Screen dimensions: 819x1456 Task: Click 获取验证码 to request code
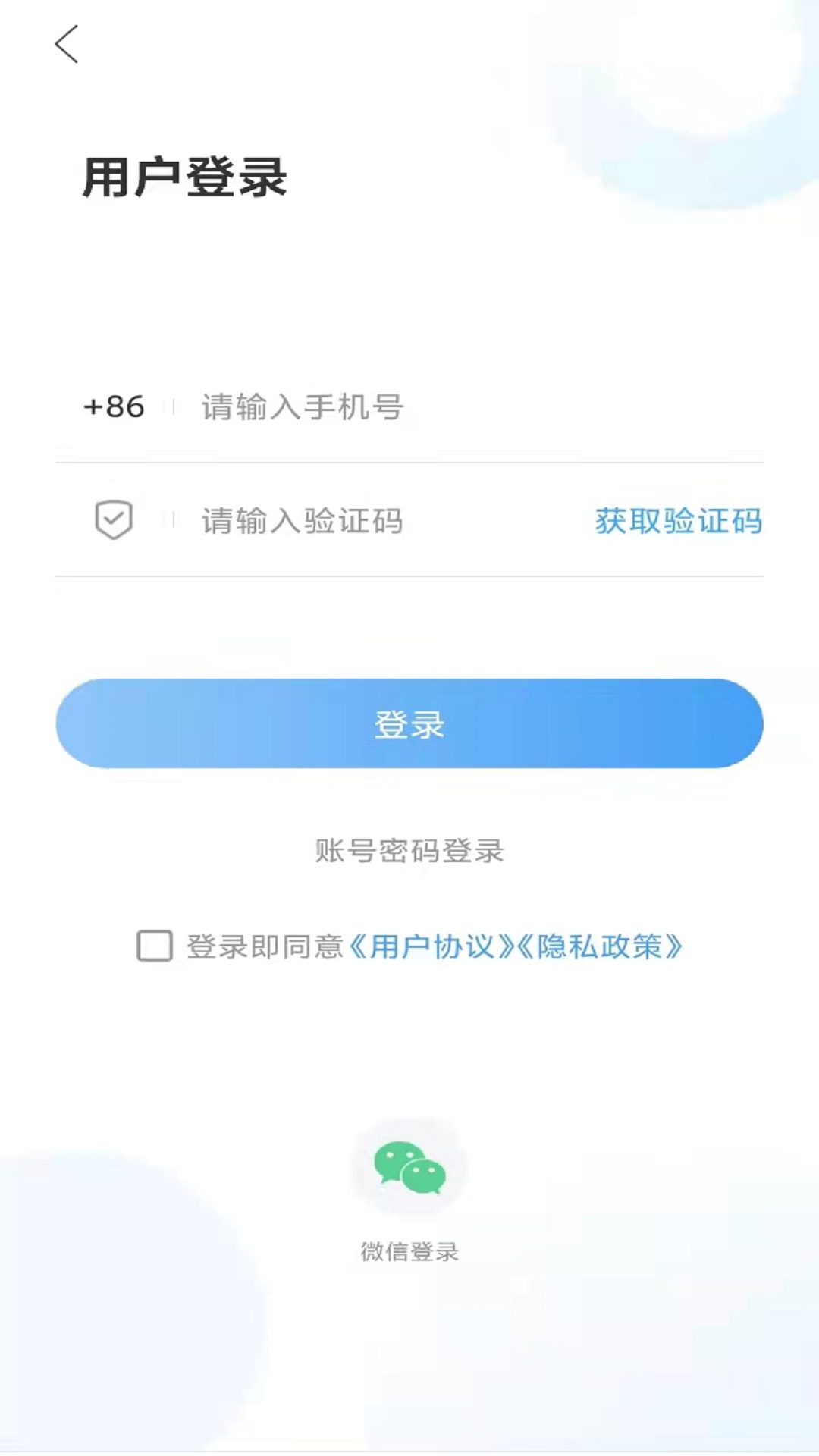click(678, 521)
